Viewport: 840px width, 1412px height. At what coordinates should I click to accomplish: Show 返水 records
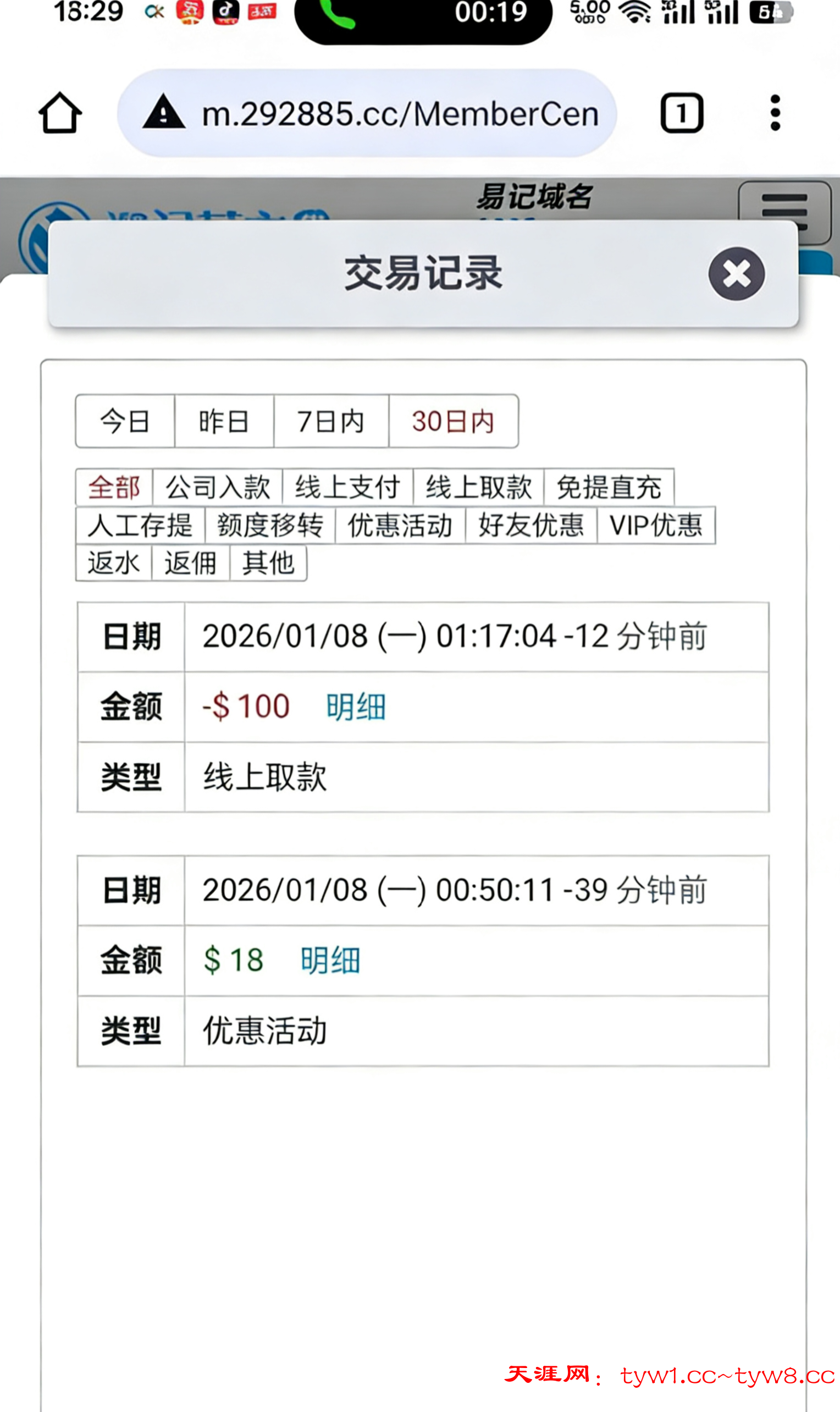click(114, 562)
